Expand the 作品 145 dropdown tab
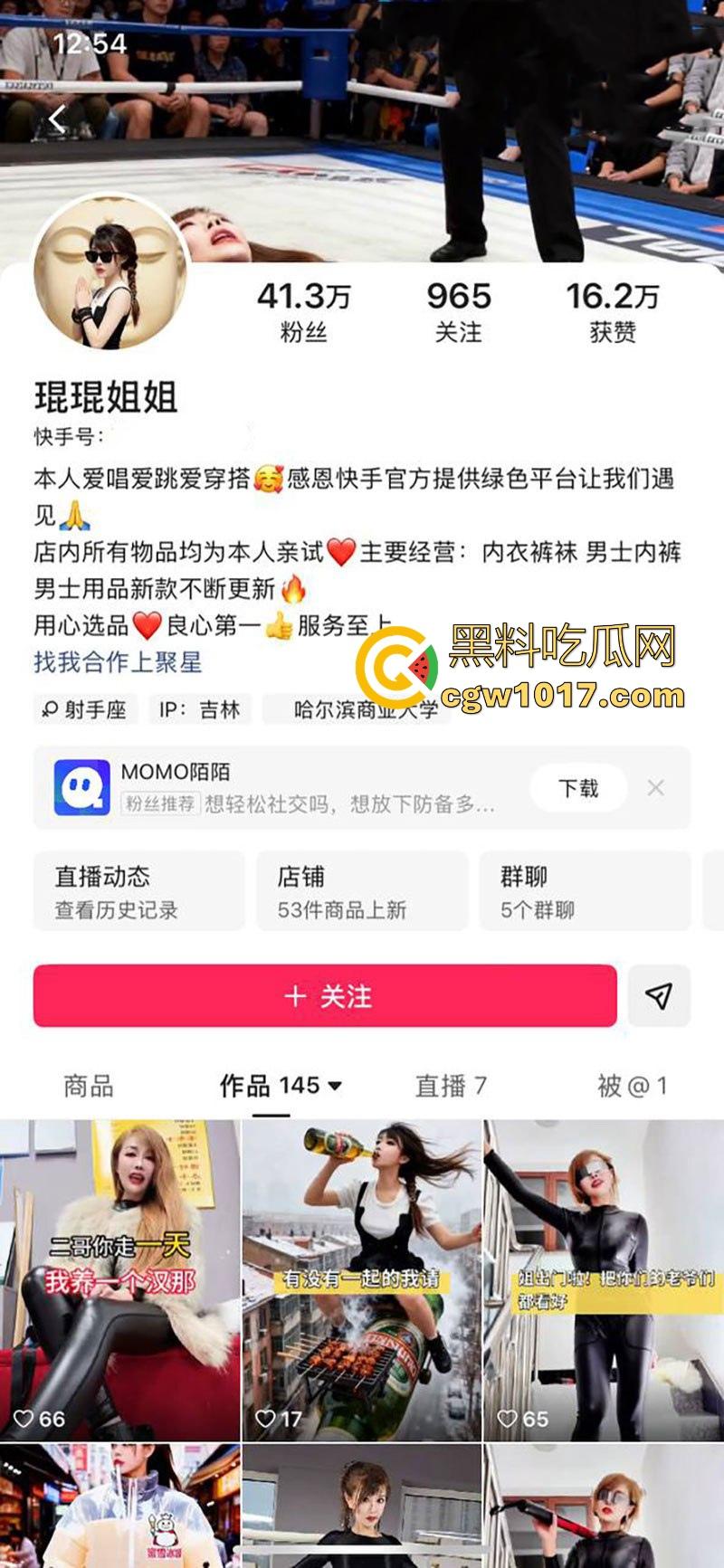Screen dimensions: 724x1568 click(x=281, y=1086)
